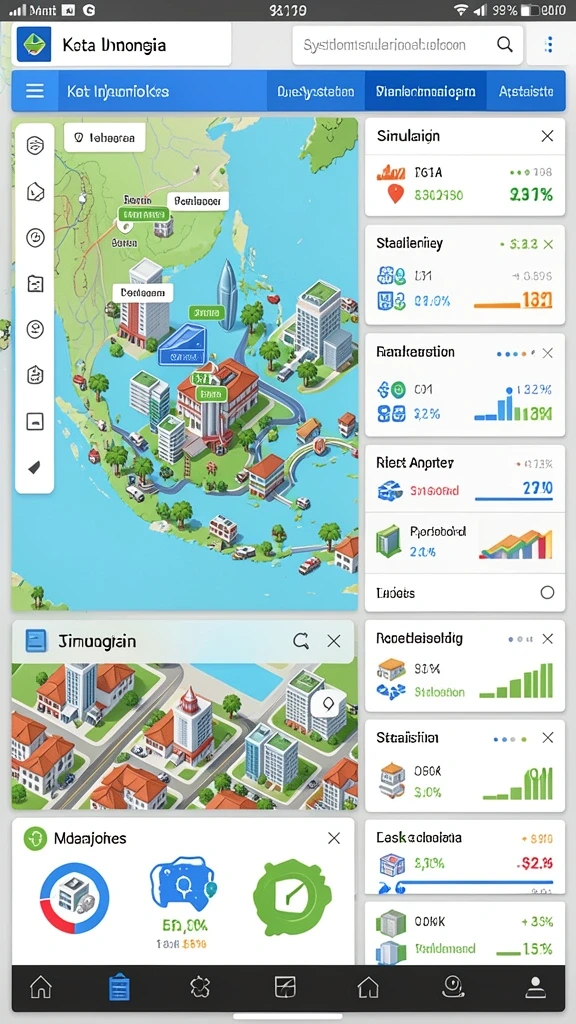Image resolution: width=576 pixels, height=1024 pixels.
Task: Select the top layers icon in map sidebar
Action: pos(35,146)
